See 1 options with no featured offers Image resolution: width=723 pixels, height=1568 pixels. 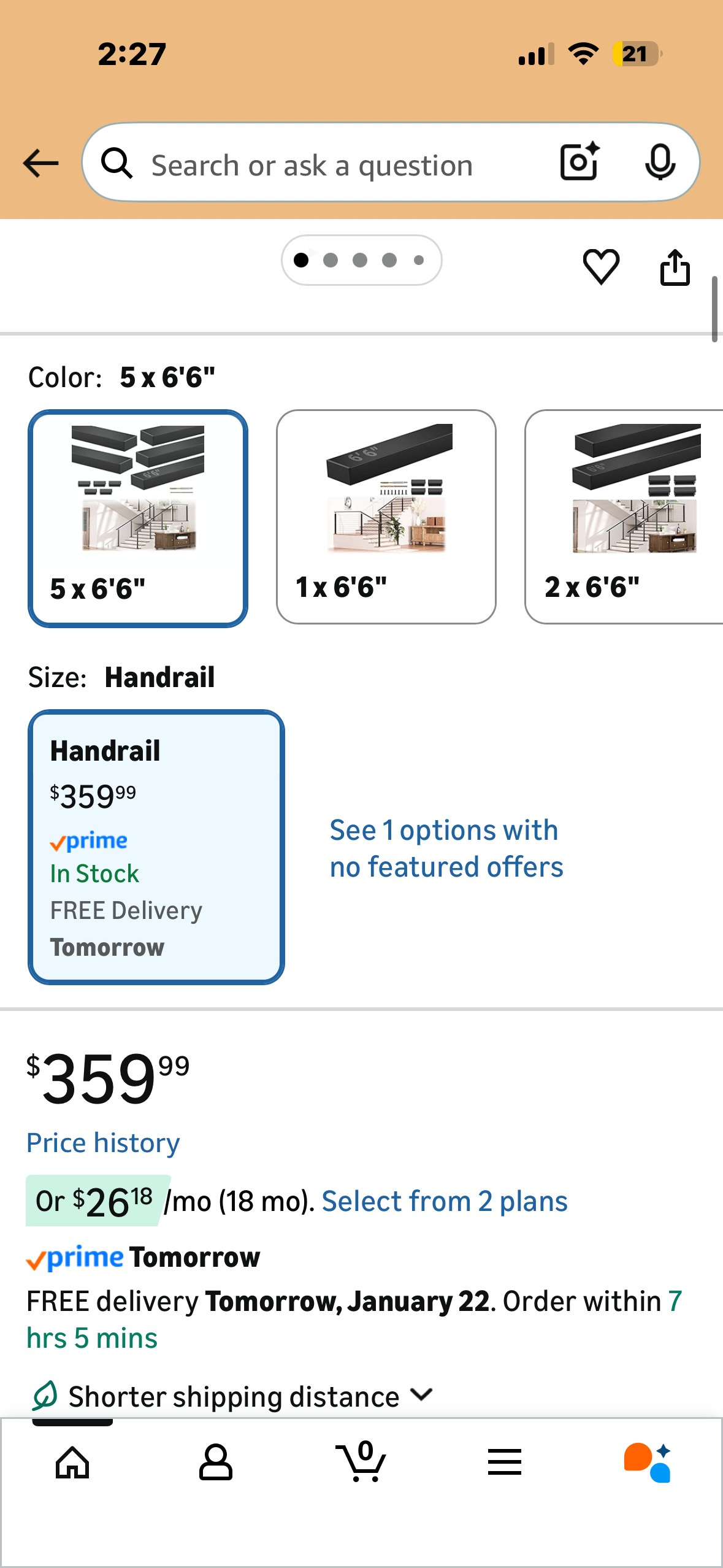(446, 848)
